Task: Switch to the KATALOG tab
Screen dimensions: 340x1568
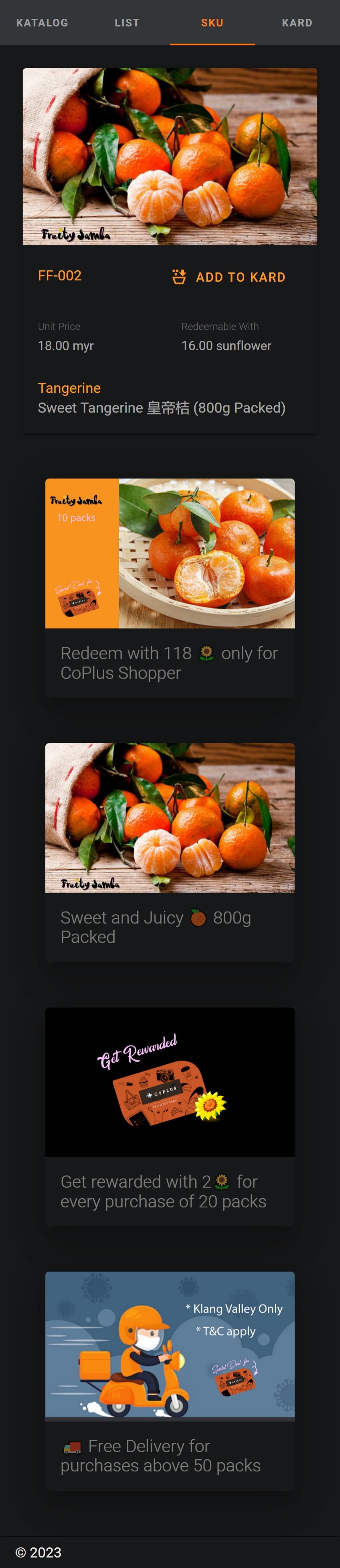Action: coord(42,23)
